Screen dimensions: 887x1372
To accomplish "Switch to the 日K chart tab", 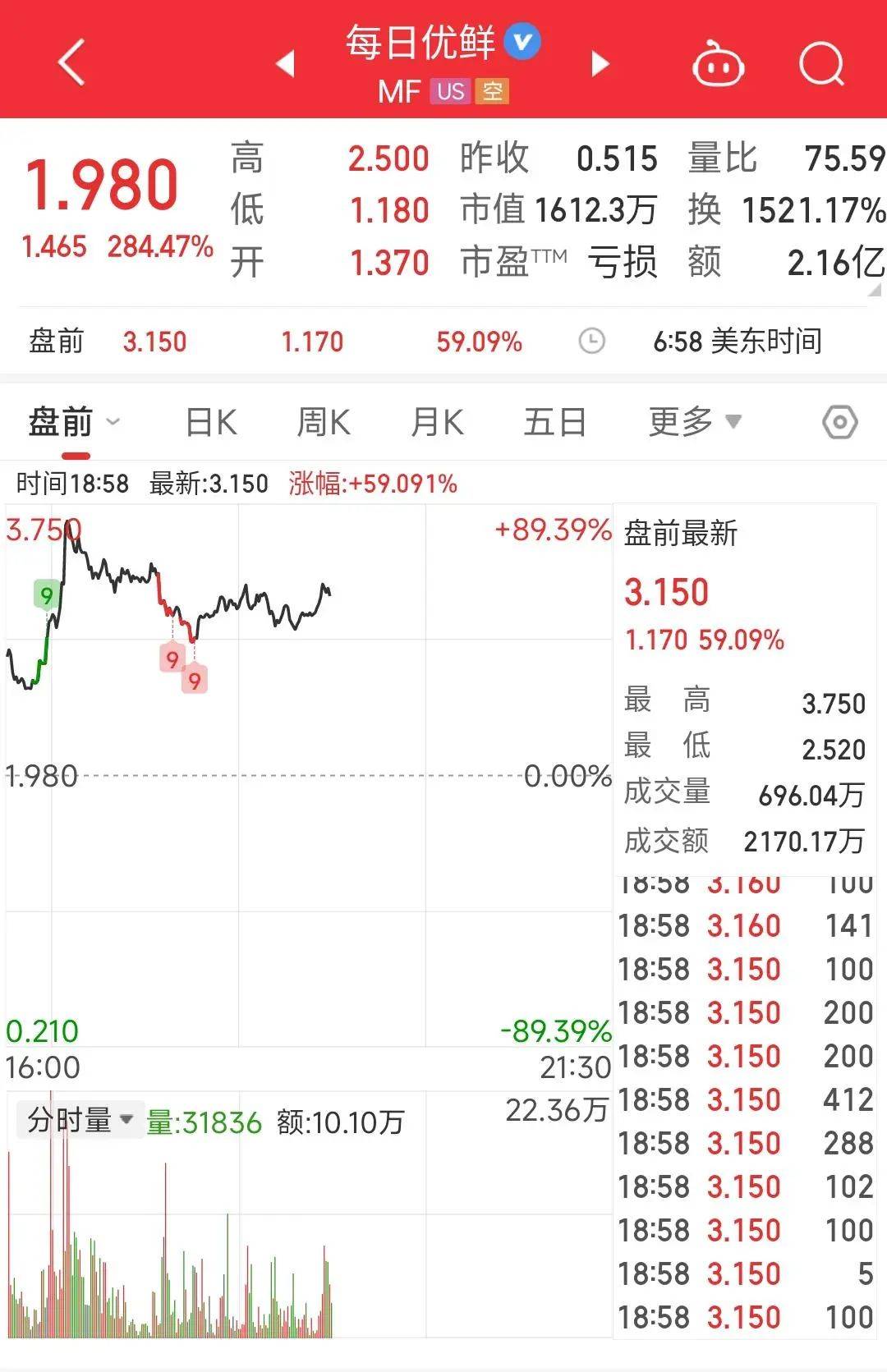I will point(211,423).
